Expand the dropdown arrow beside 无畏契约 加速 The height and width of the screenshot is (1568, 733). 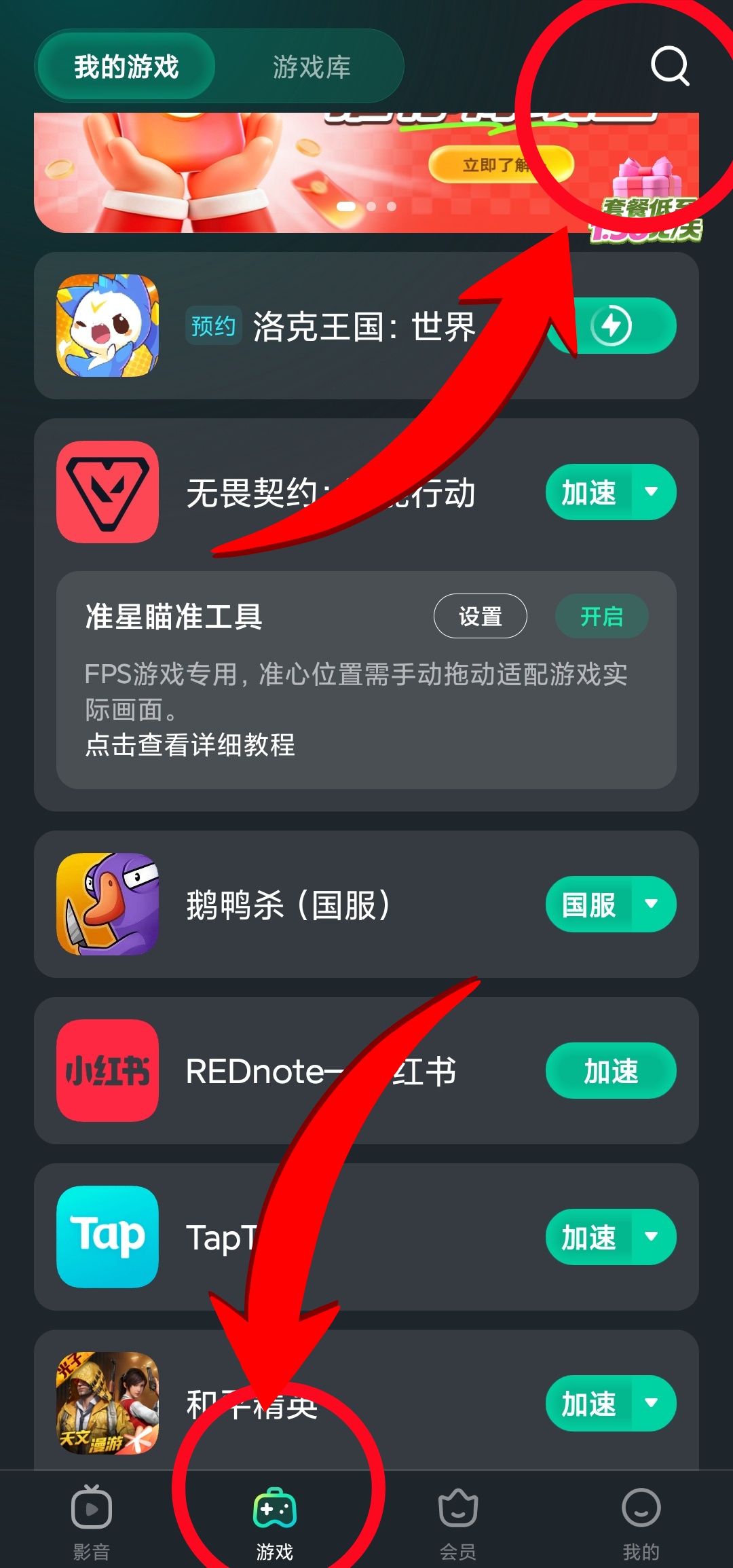pos(652,492)
